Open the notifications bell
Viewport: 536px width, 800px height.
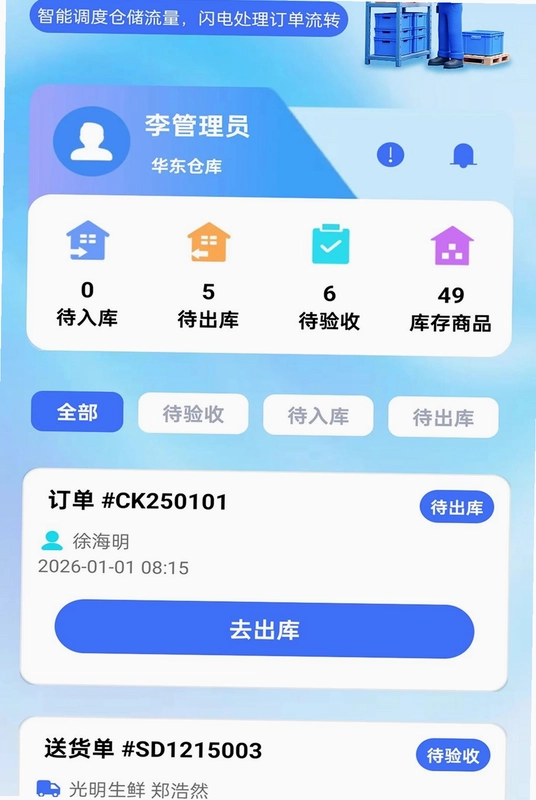tap(463, 155)
